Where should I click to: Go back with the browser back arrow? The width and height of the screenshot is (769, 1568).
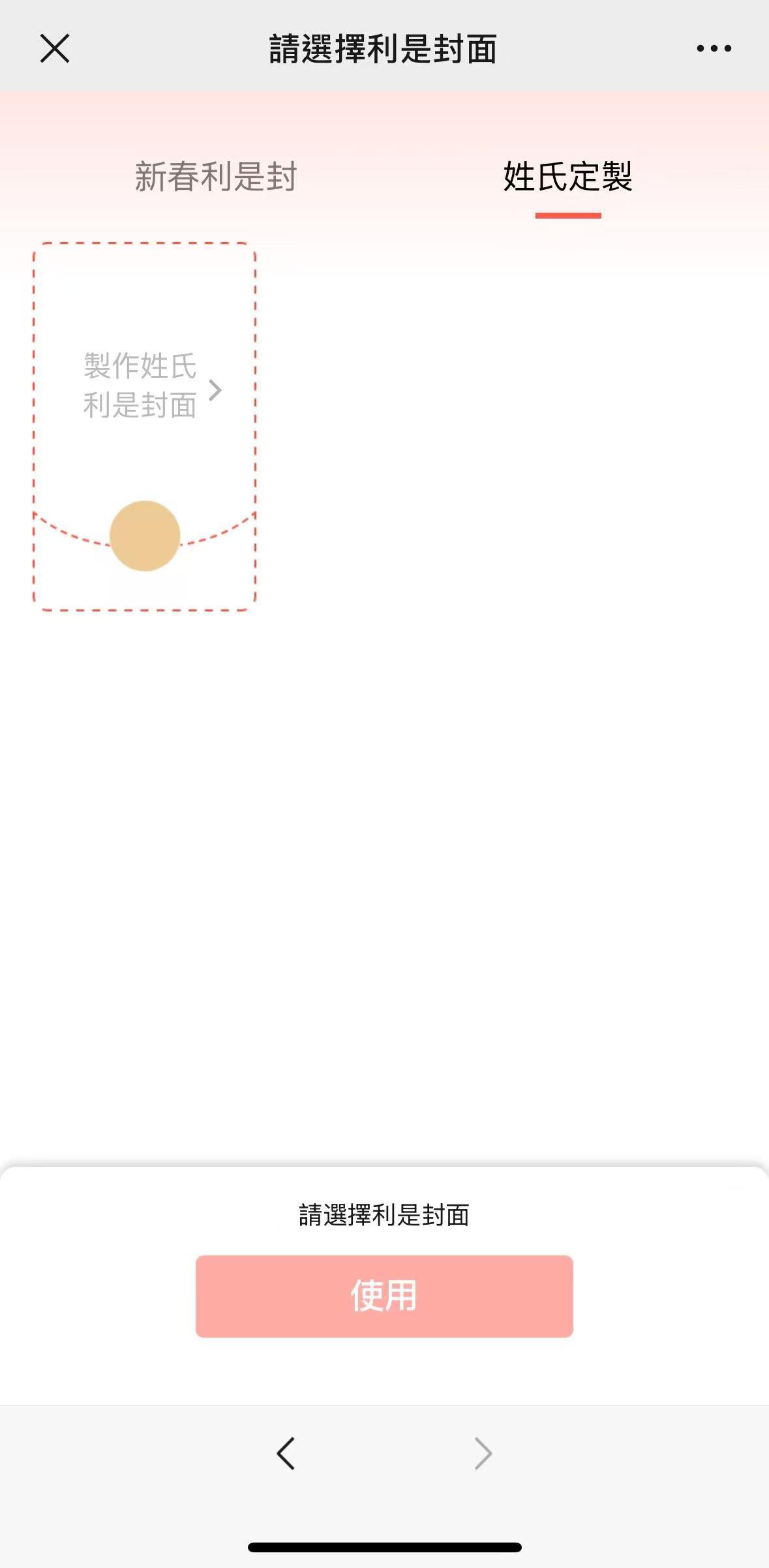tap(286, 1453)
